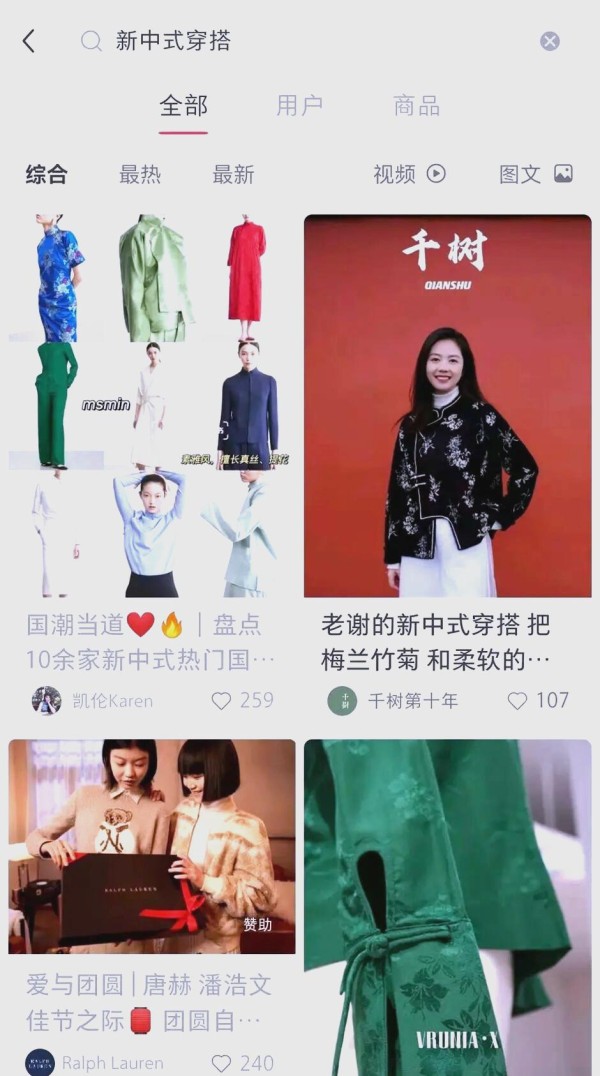Select the 全部 tab

183,106
